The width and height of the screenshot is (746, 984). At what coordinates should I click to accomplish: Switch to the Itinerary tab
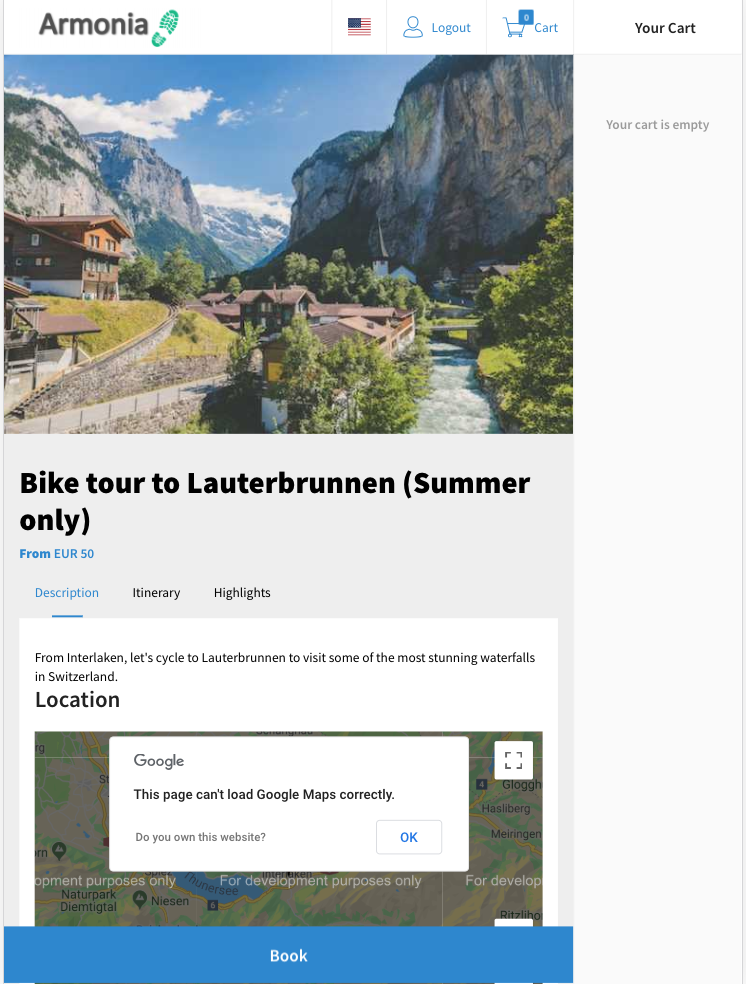coord(156,593)
